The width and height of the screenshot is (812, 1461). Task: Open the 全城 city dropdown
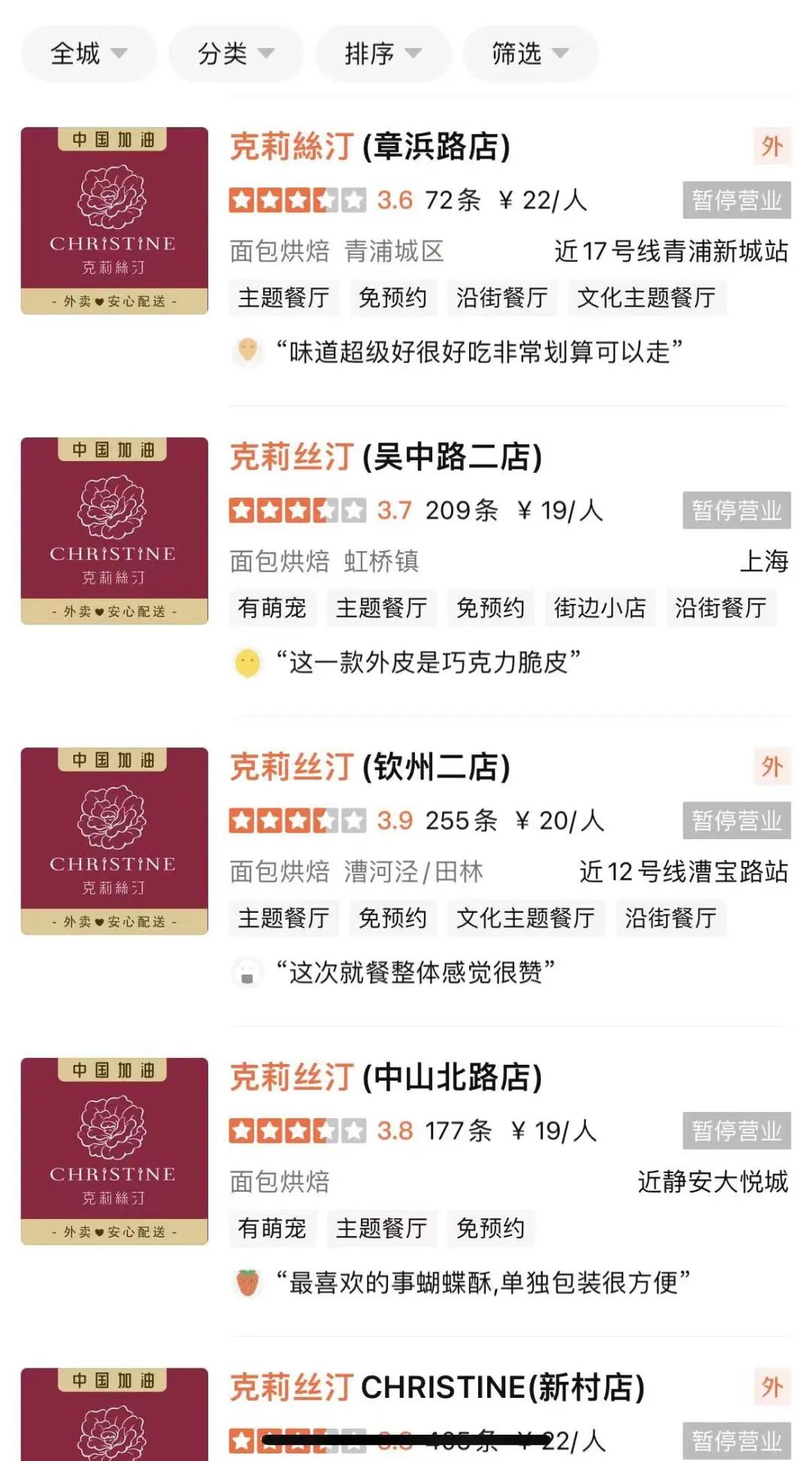pyautogui.click(x=88, y=53)
